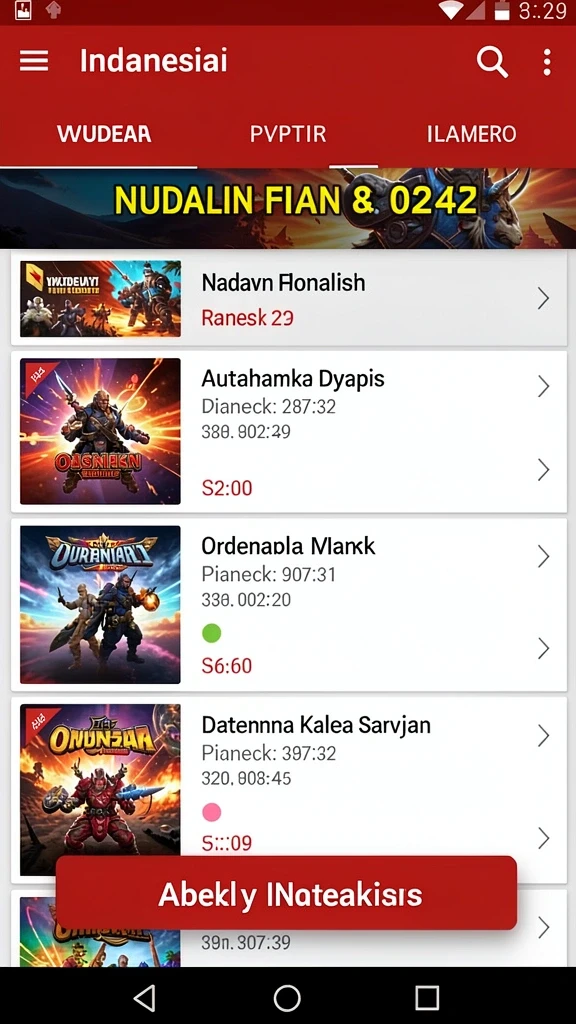The height and width of the screenshot is (1024, 576).
Task: Open the search icon
Action: pos(492,62)
